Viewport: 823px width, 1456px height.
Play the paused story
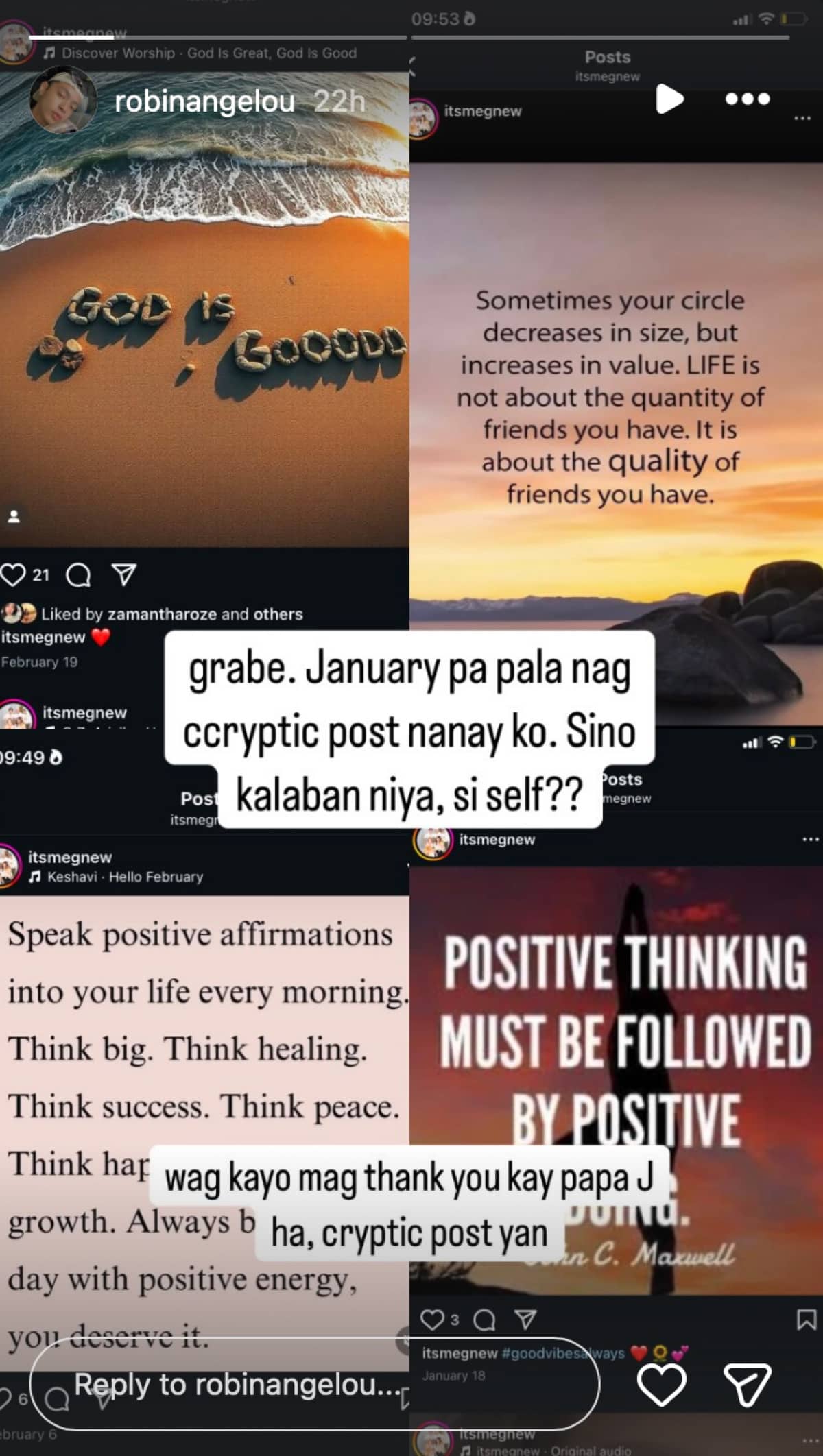click(x=669, y=99)
